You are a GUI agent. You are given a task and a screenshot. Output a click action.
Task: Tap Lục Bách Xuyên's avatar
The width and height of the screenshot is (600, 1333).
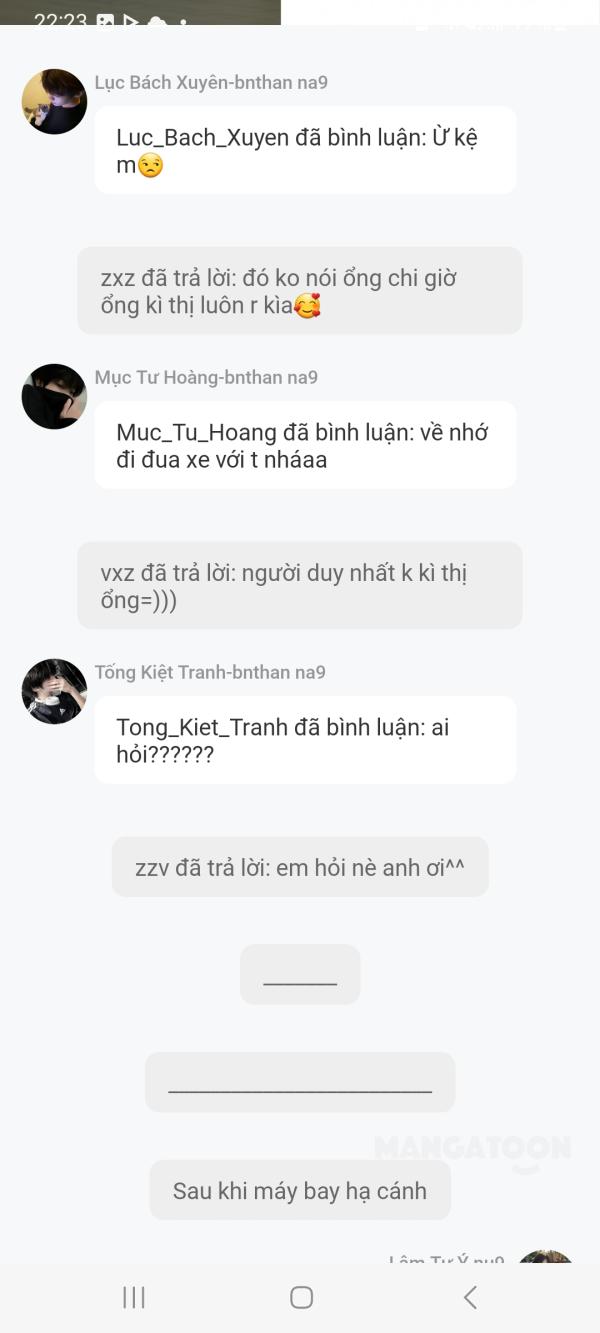click(x=54, y=102)
